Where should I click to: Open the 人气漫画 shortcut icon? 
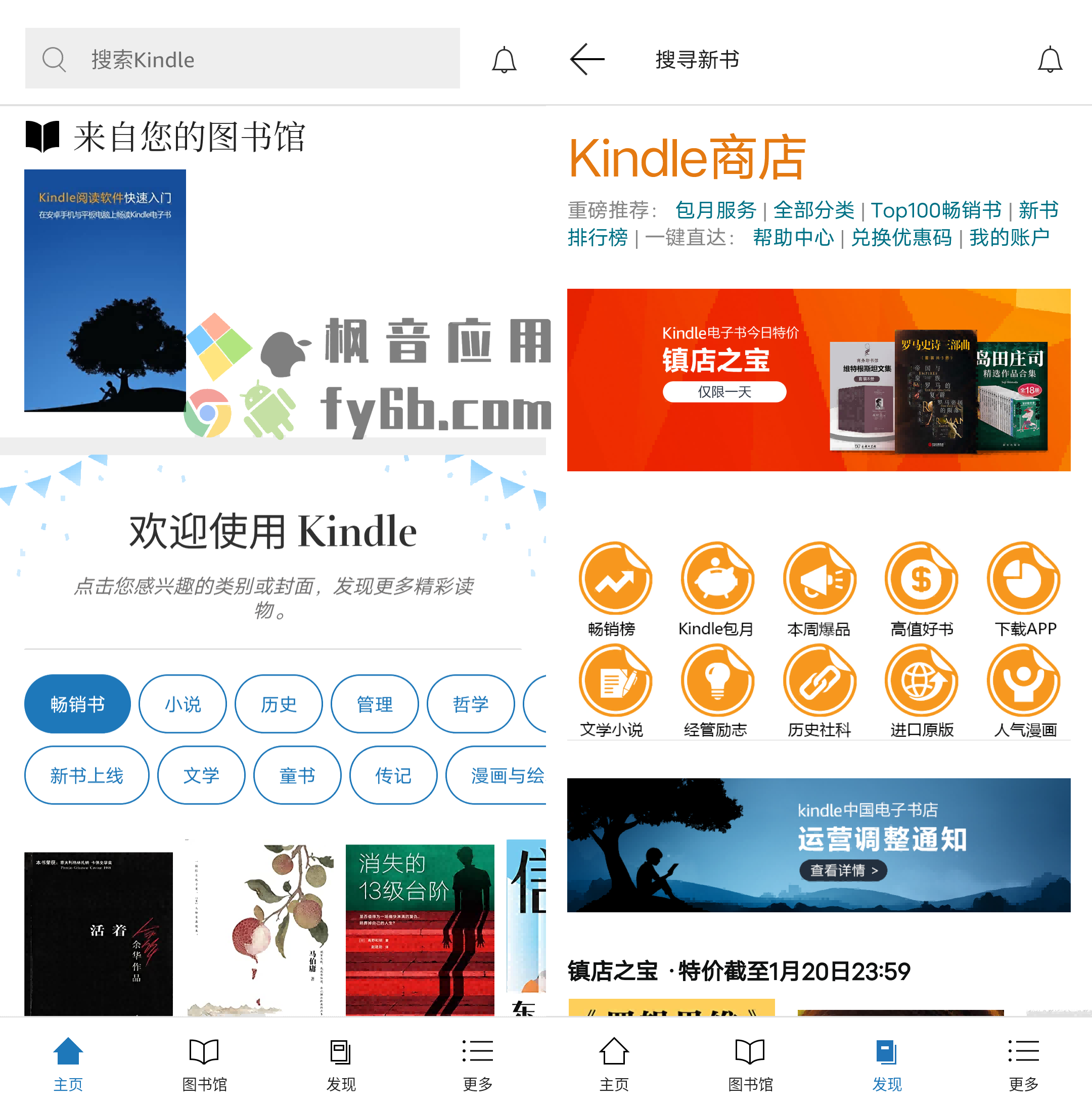click(x=1024, y=681)
